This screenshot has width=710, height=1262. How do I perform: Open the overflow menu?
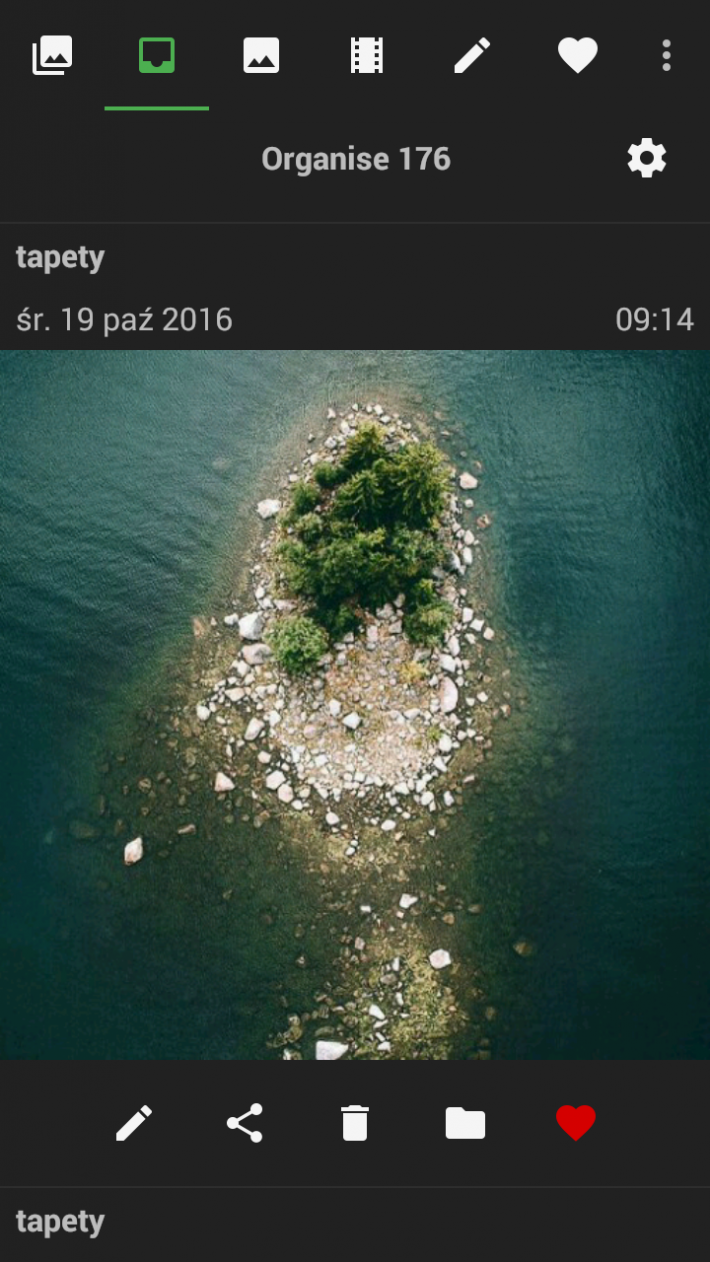coord(666,55)
